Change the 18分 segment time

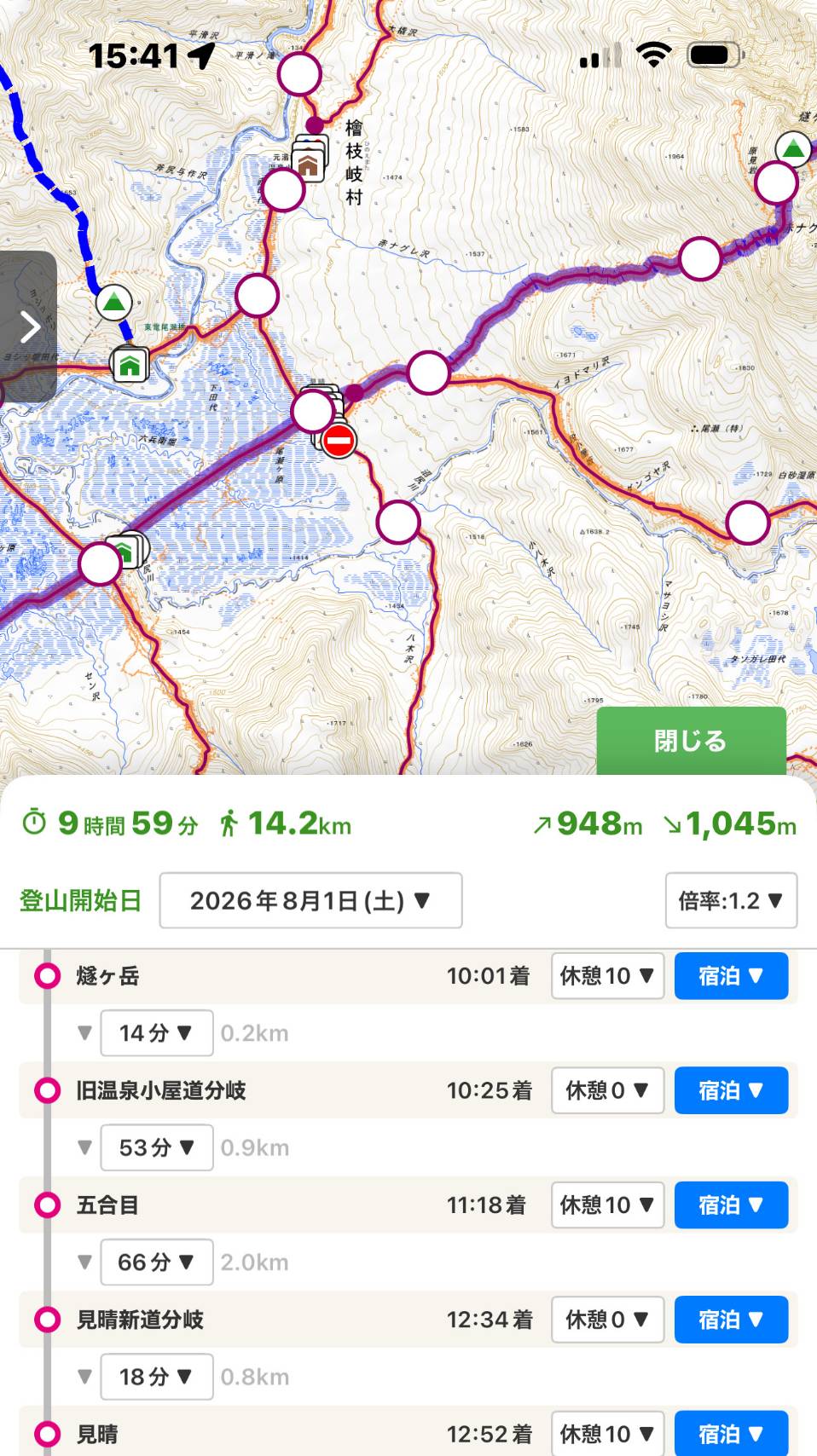point(156,1377)
